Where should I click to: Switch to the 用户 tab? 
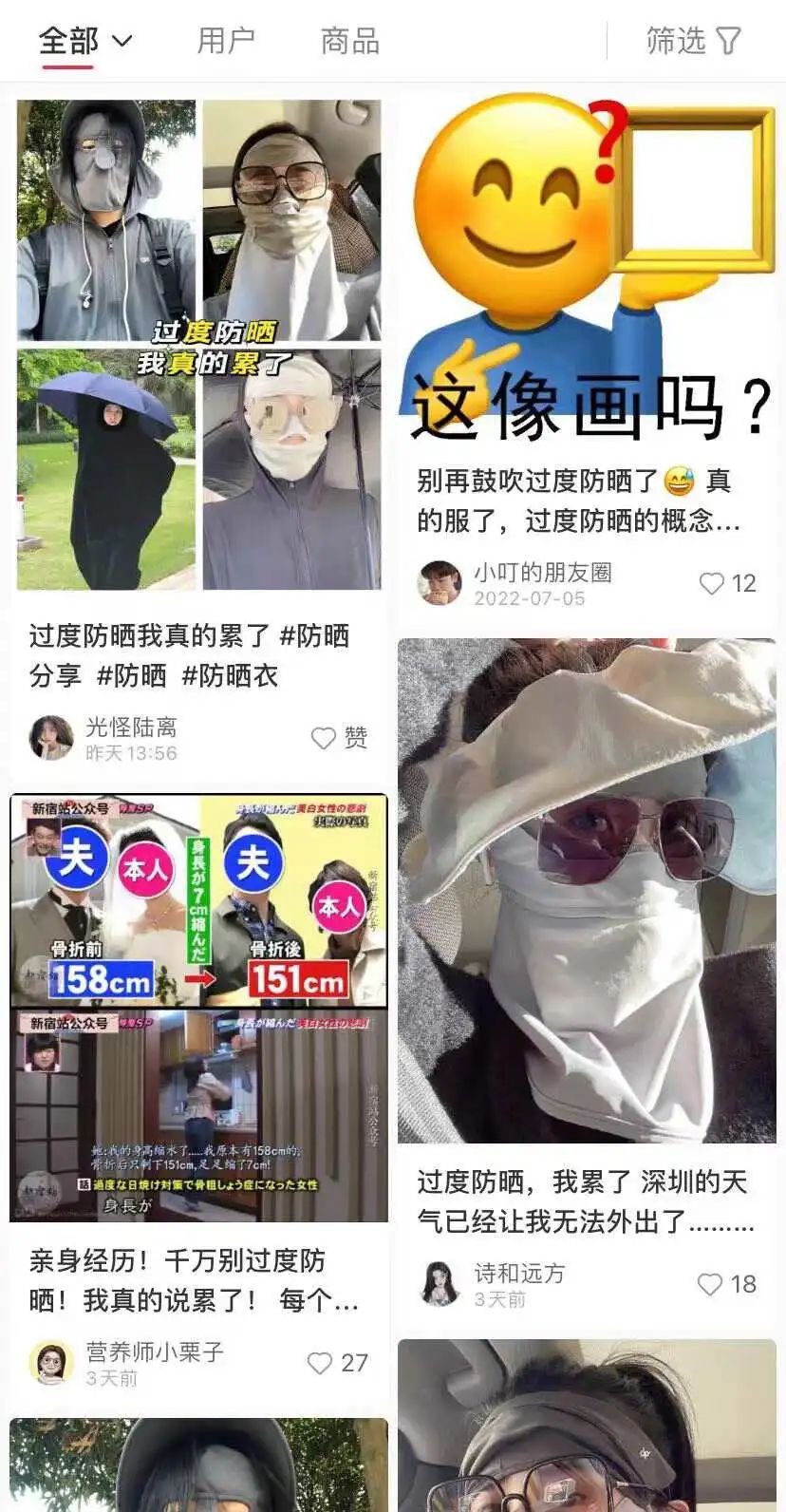click(x=226, y=41)
